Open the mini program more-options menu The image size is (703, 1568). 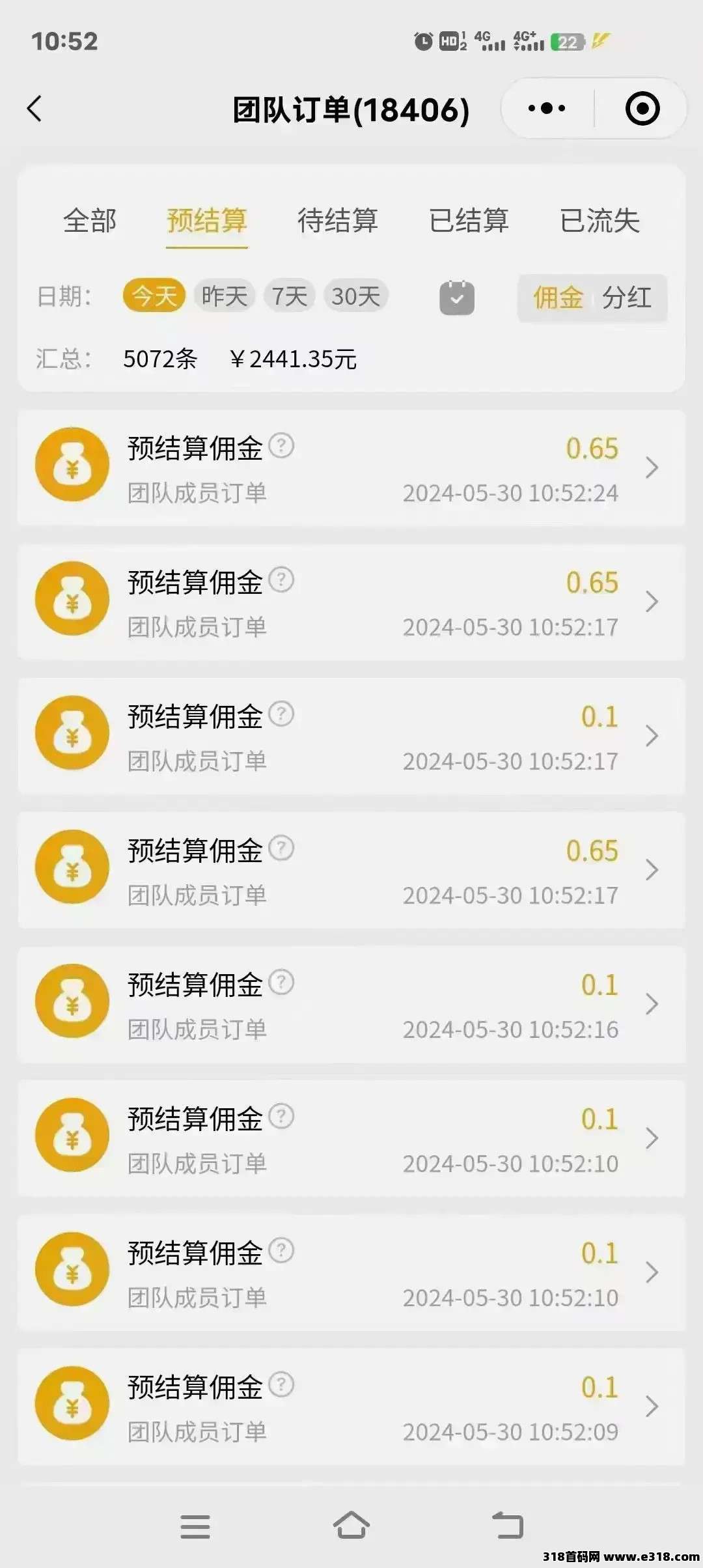546,109
